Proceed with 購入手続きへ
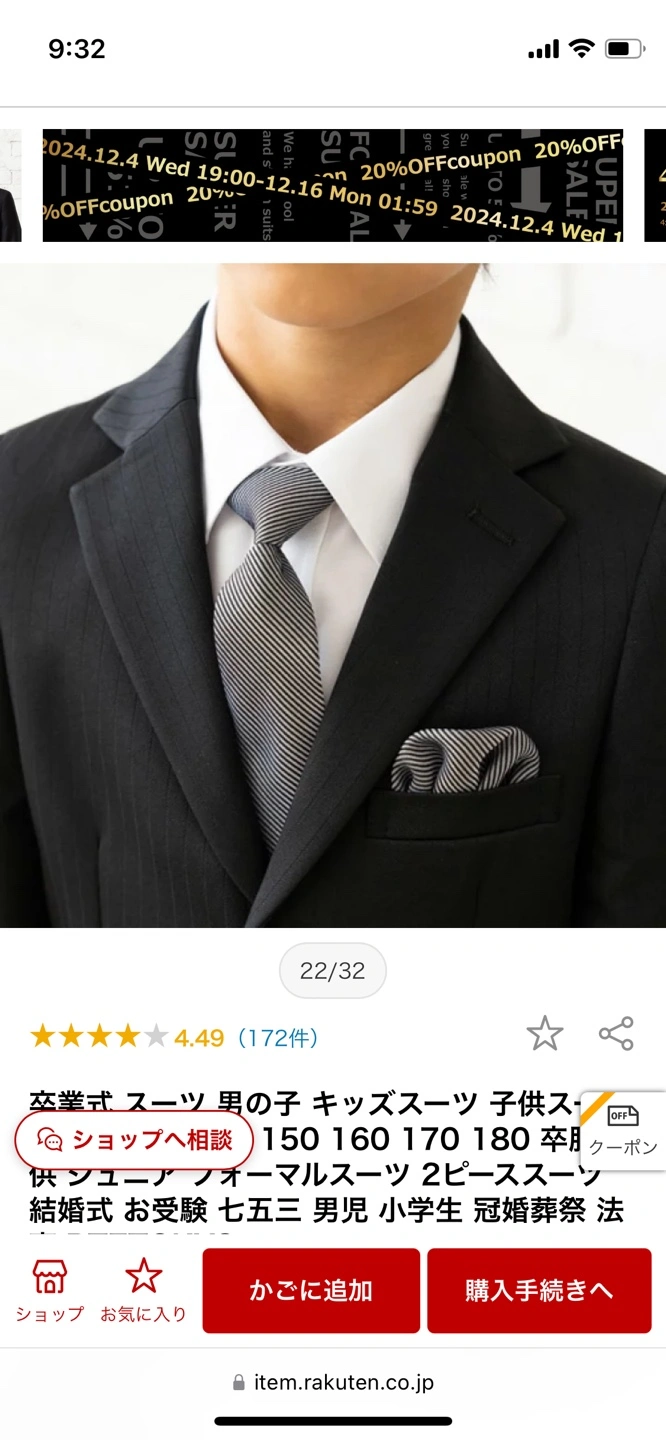666x1440 pixels. (539, 1290)
